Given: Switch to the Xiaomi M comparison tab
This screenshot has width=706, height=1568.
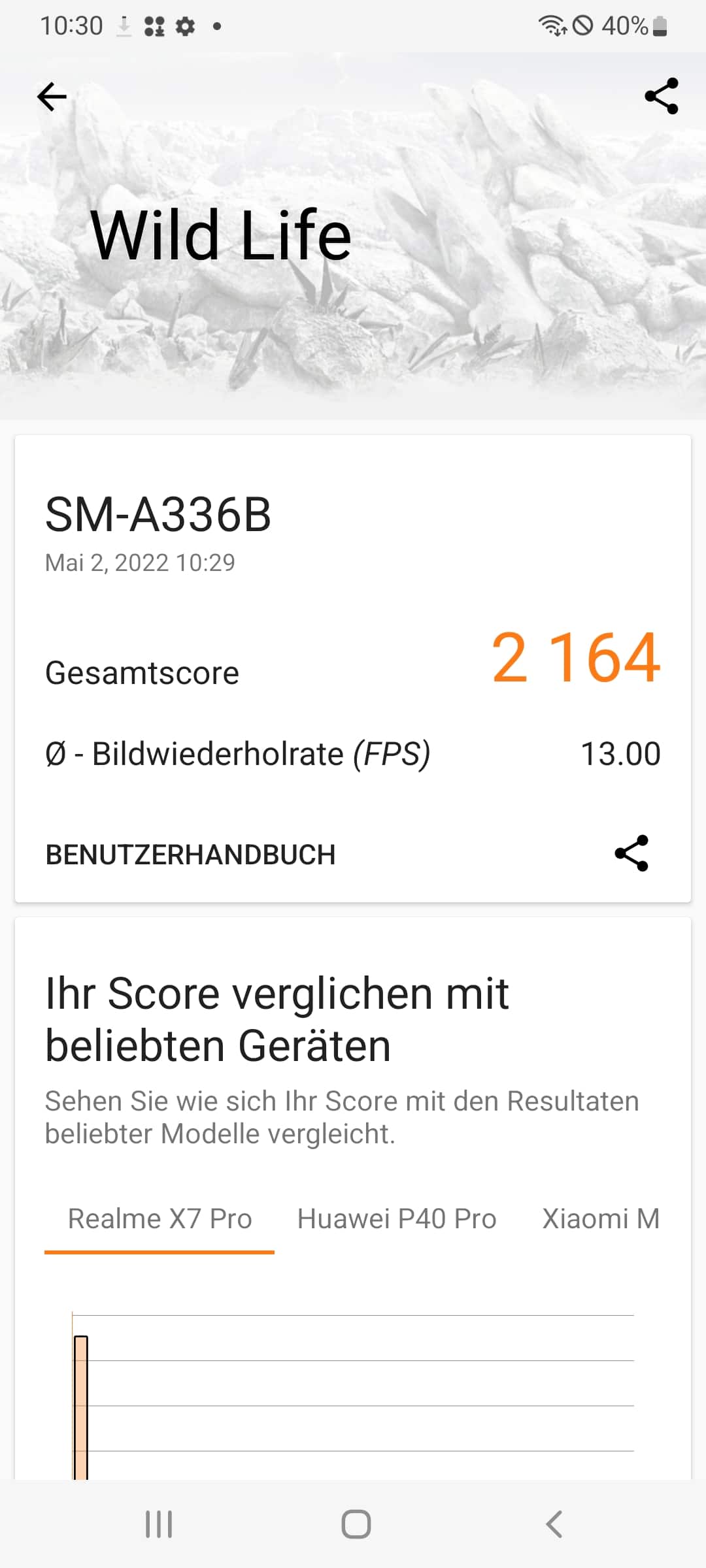Looking at the screenshot, I should [601, 1219].
